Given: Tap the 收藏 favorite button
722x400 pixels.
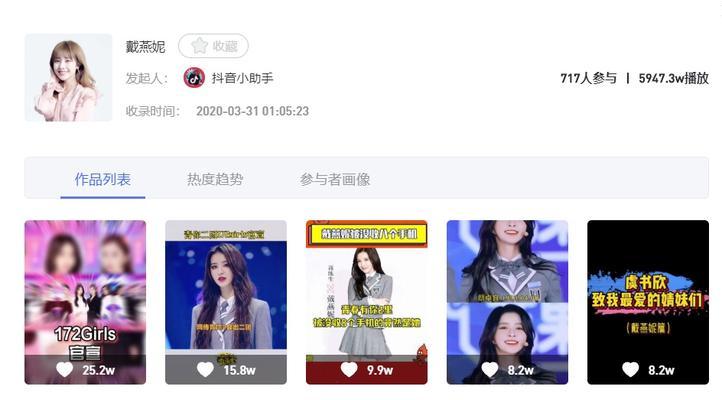Looking at the screenshot, I should coord(213,46).
